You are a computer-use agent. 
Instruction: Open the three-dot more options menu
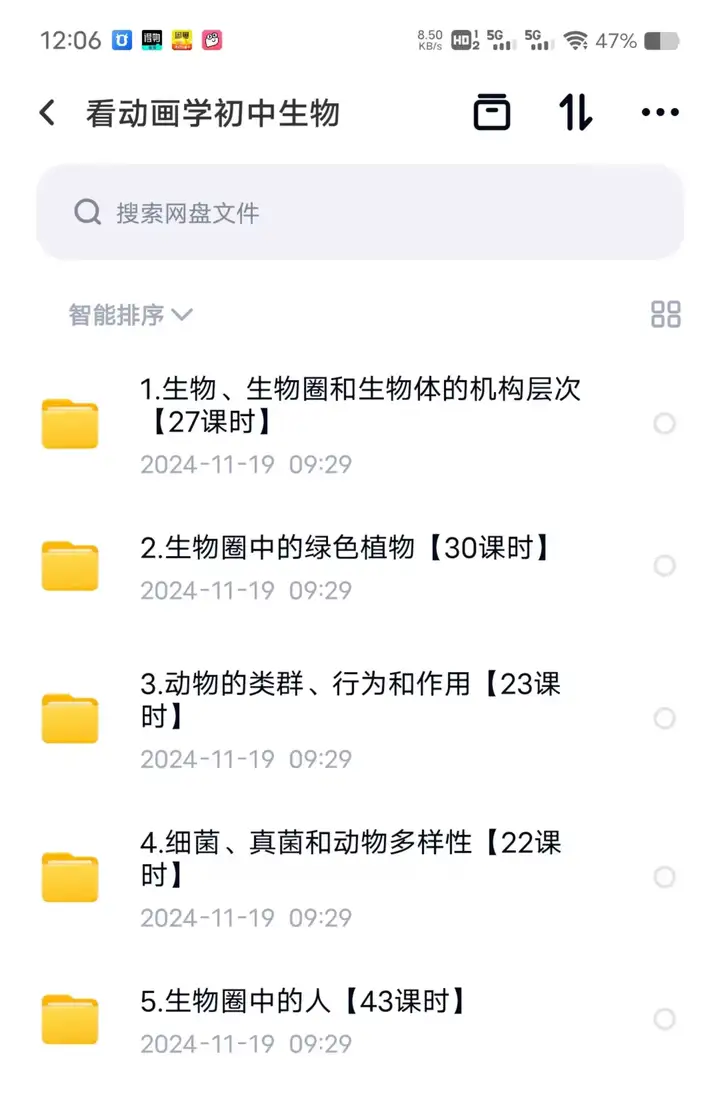point(659,112)
